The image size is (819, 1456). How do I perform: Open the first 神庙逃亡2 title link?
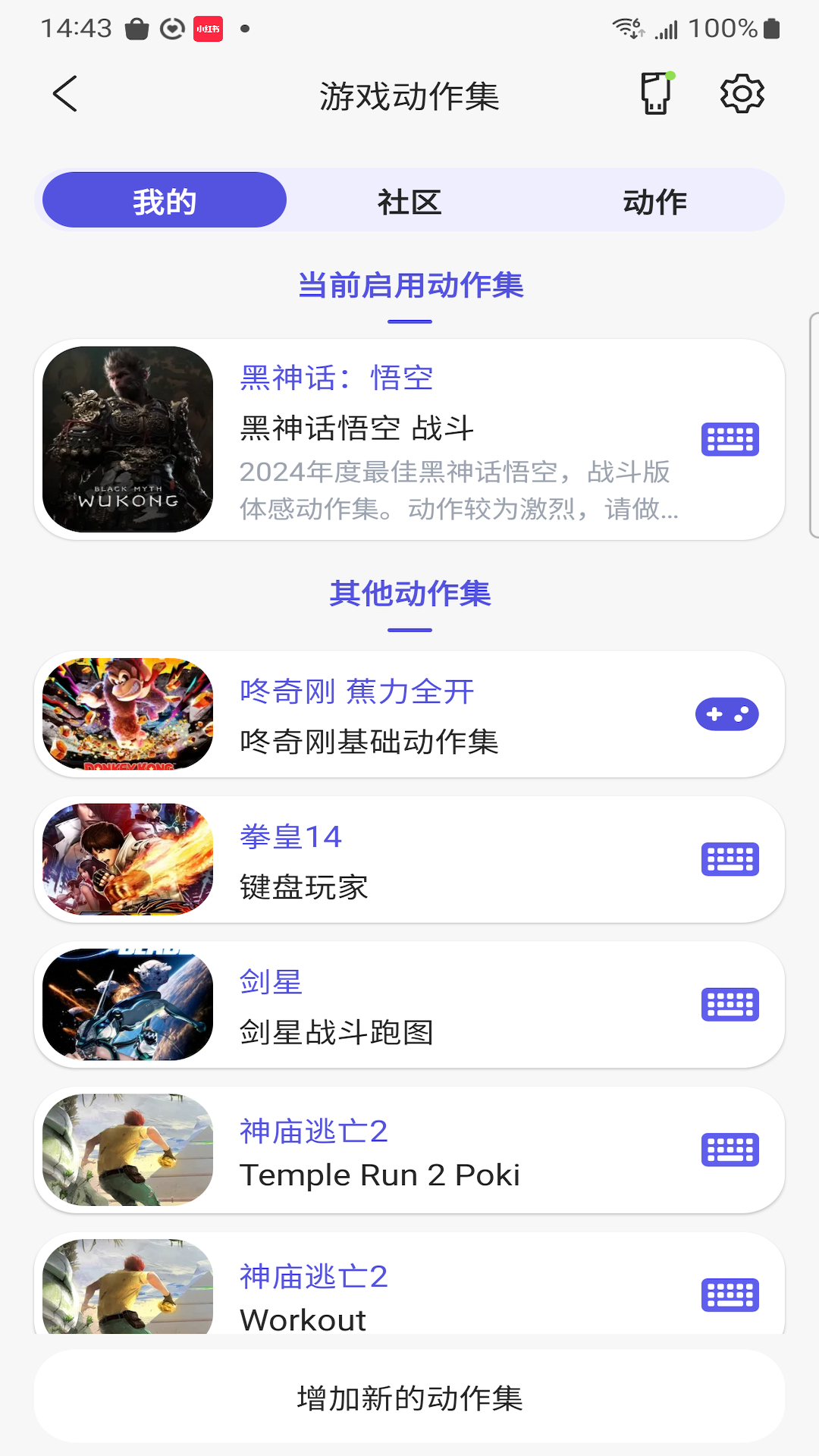pyautogui.click(x=313, y=1132)
